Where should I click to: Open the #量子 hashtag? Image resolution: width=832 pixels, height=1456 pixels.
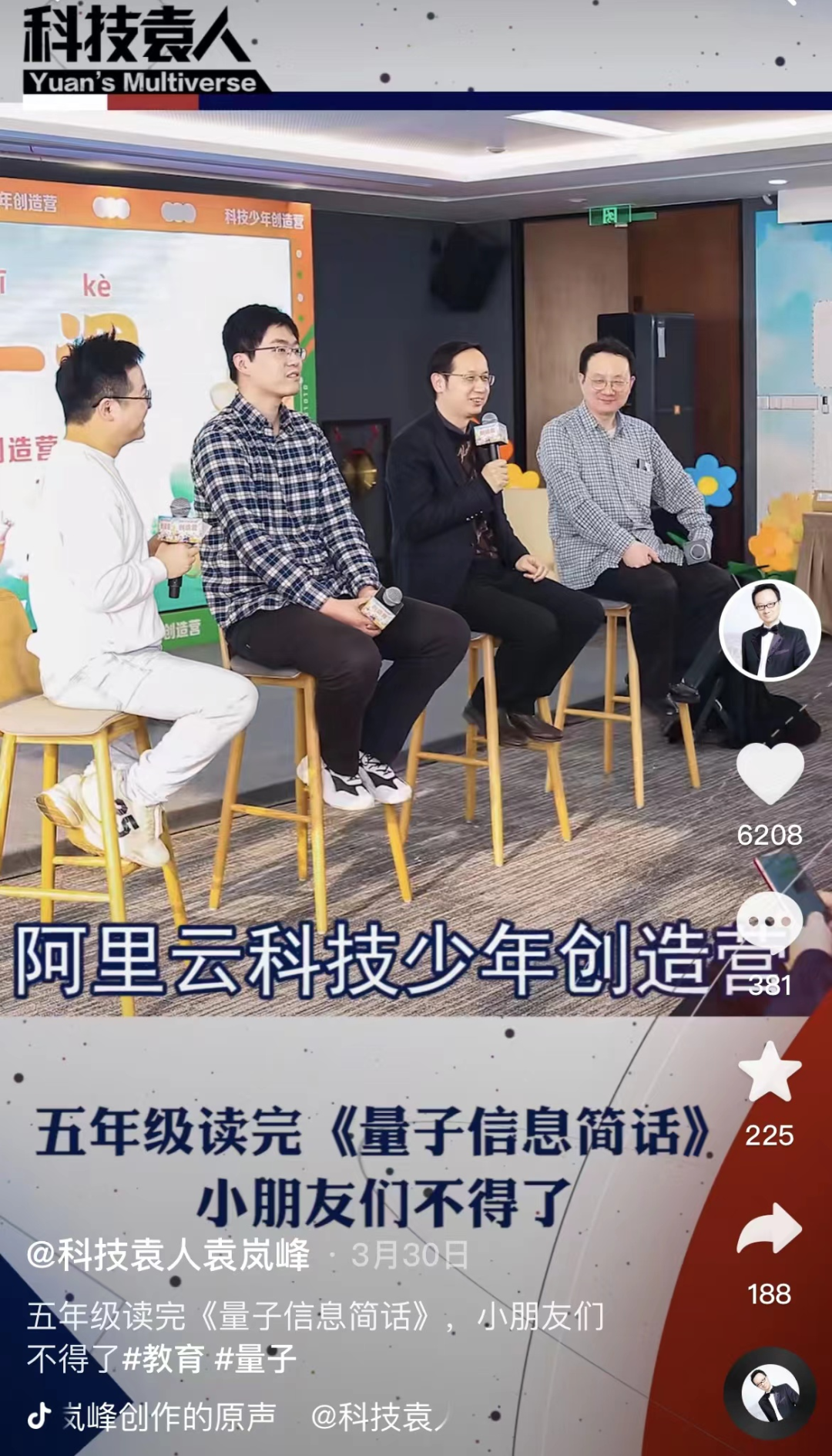(x=255, y=1359)
